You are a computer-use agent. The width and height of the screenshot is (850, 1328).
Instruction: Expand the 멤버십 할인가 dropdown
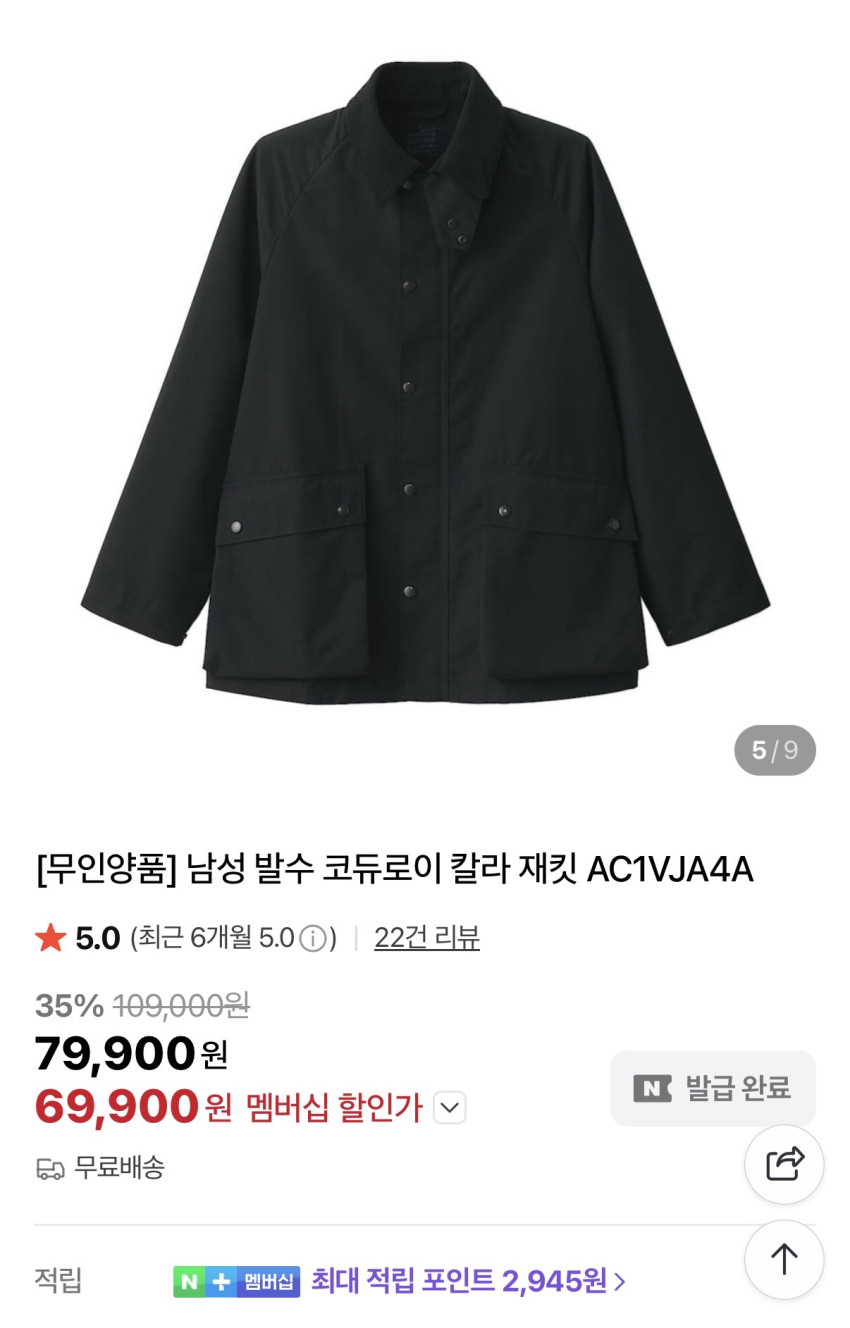(450, 1108)
